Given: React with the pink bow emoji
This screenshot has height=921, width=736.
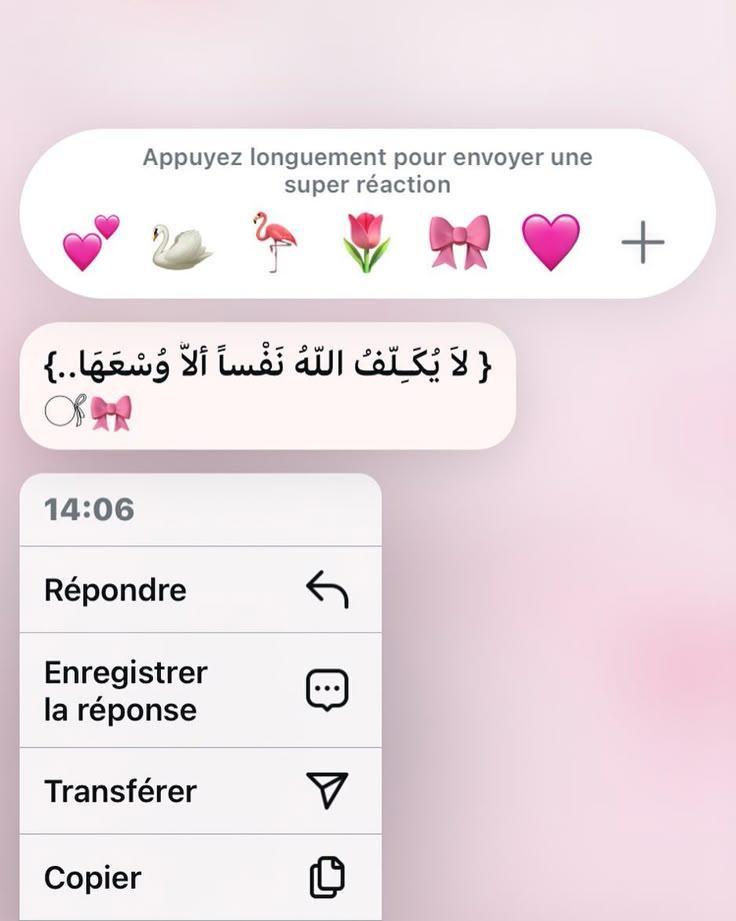Looking at the screenshot, I should pos(459,243).
